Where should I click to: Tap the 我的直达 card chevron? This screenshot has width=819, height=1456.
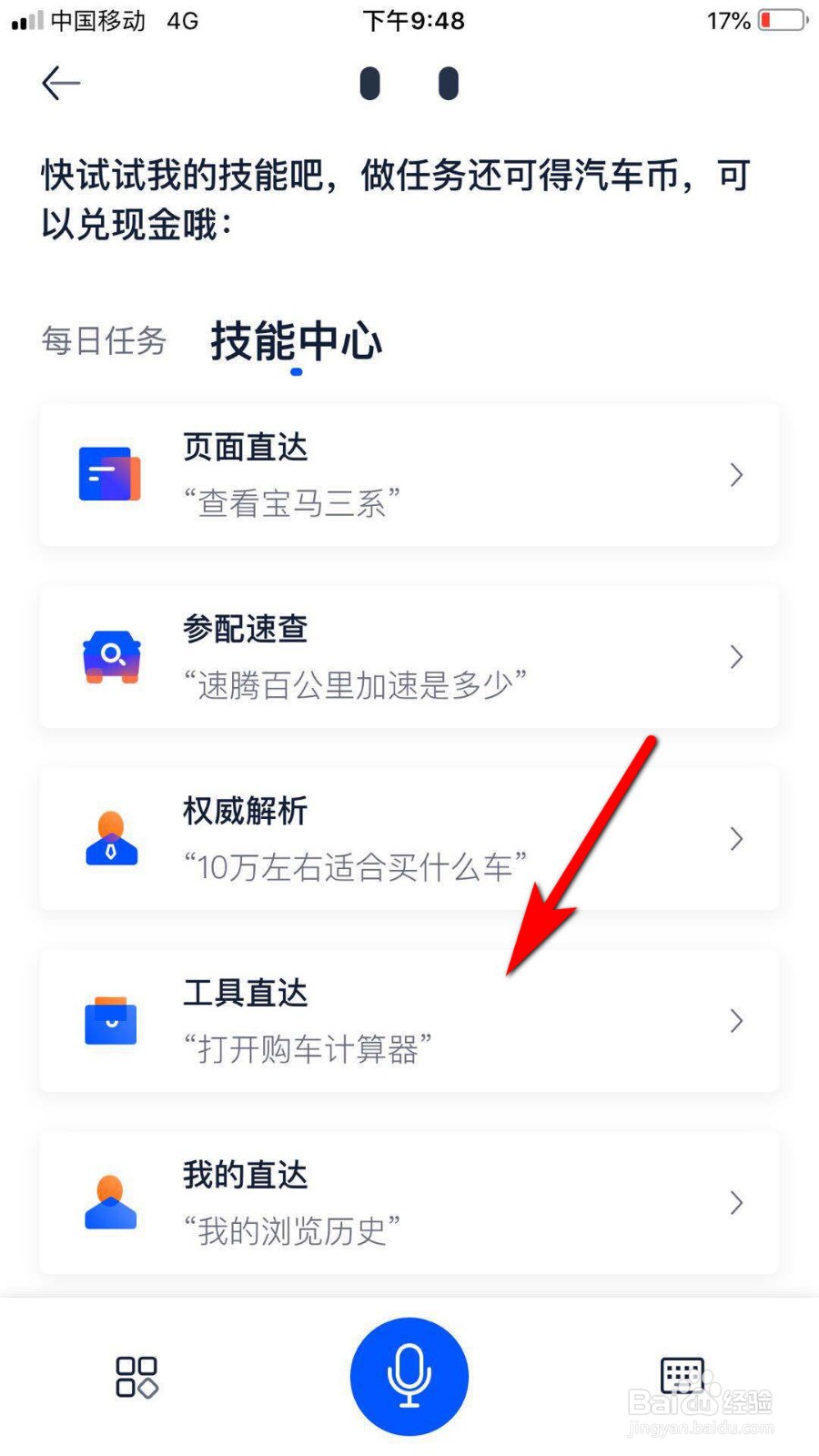736,1202
